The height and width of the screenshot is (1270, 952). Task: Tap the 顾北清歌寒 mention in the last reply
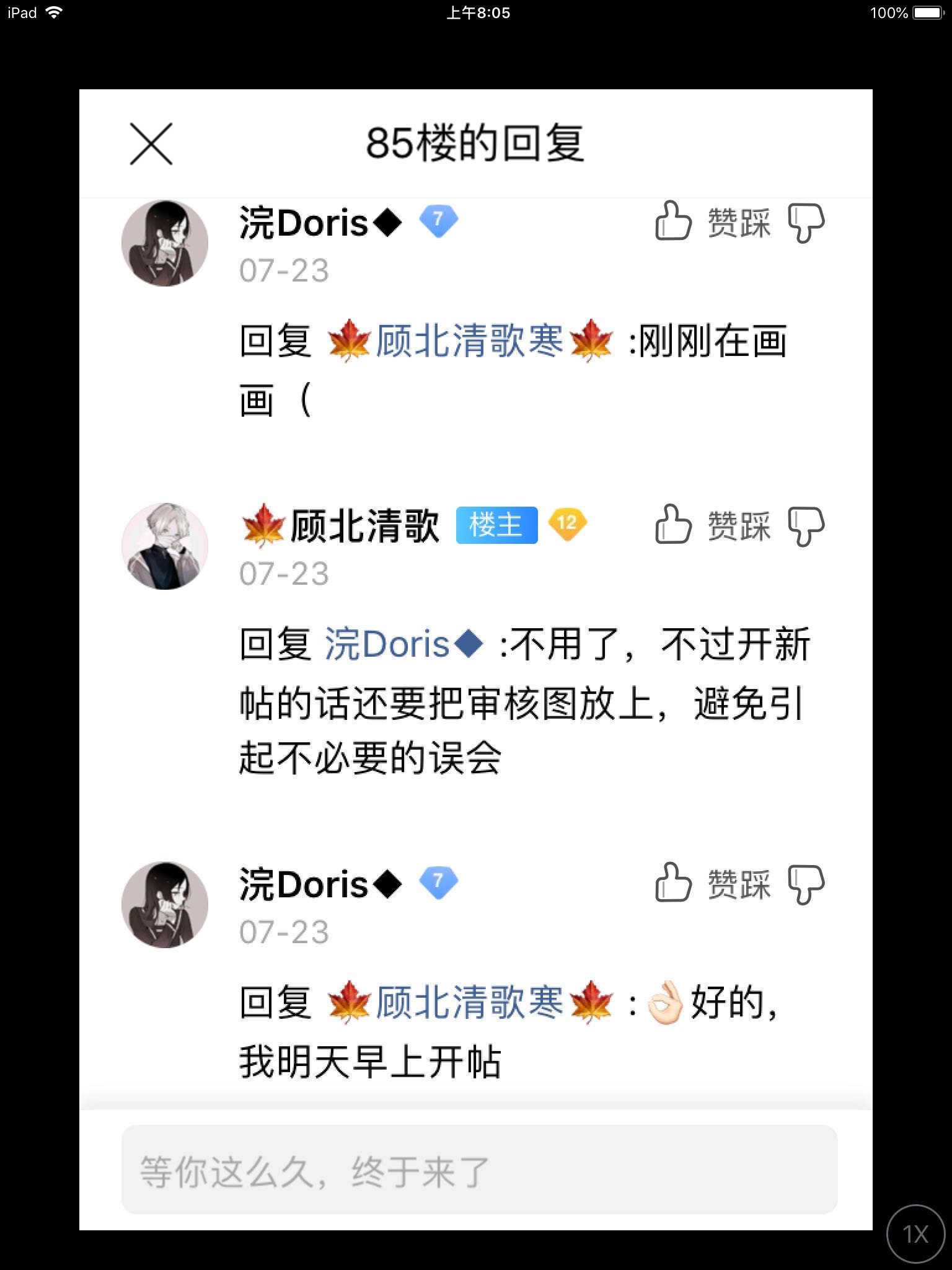pyautogui.click(x=469, y=1003)
